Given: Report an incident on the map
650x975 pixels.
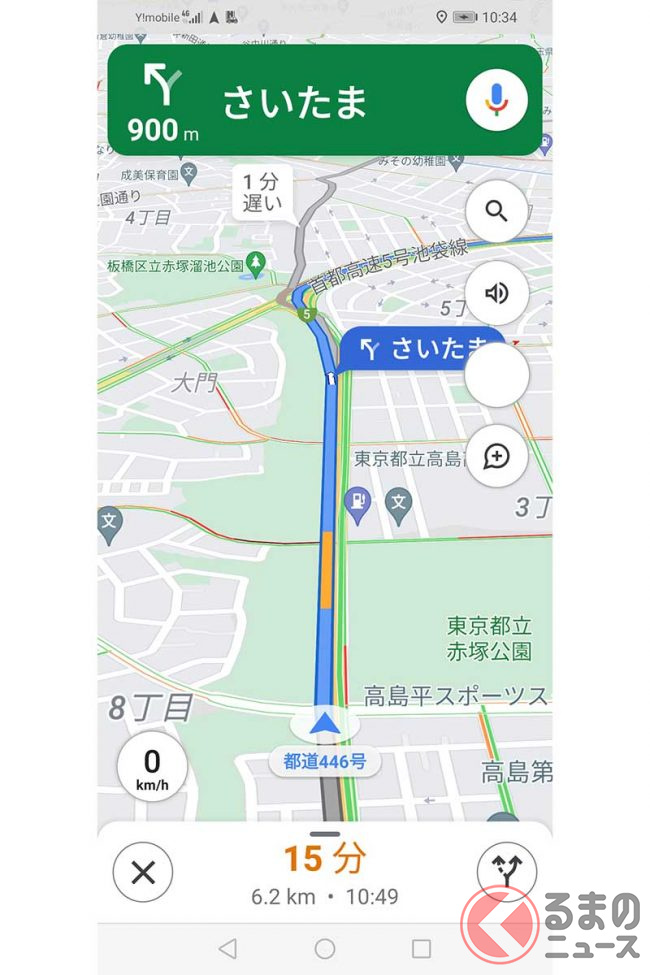Looking at the screenshot, I should pyautogui.click(x=496, y=457).
